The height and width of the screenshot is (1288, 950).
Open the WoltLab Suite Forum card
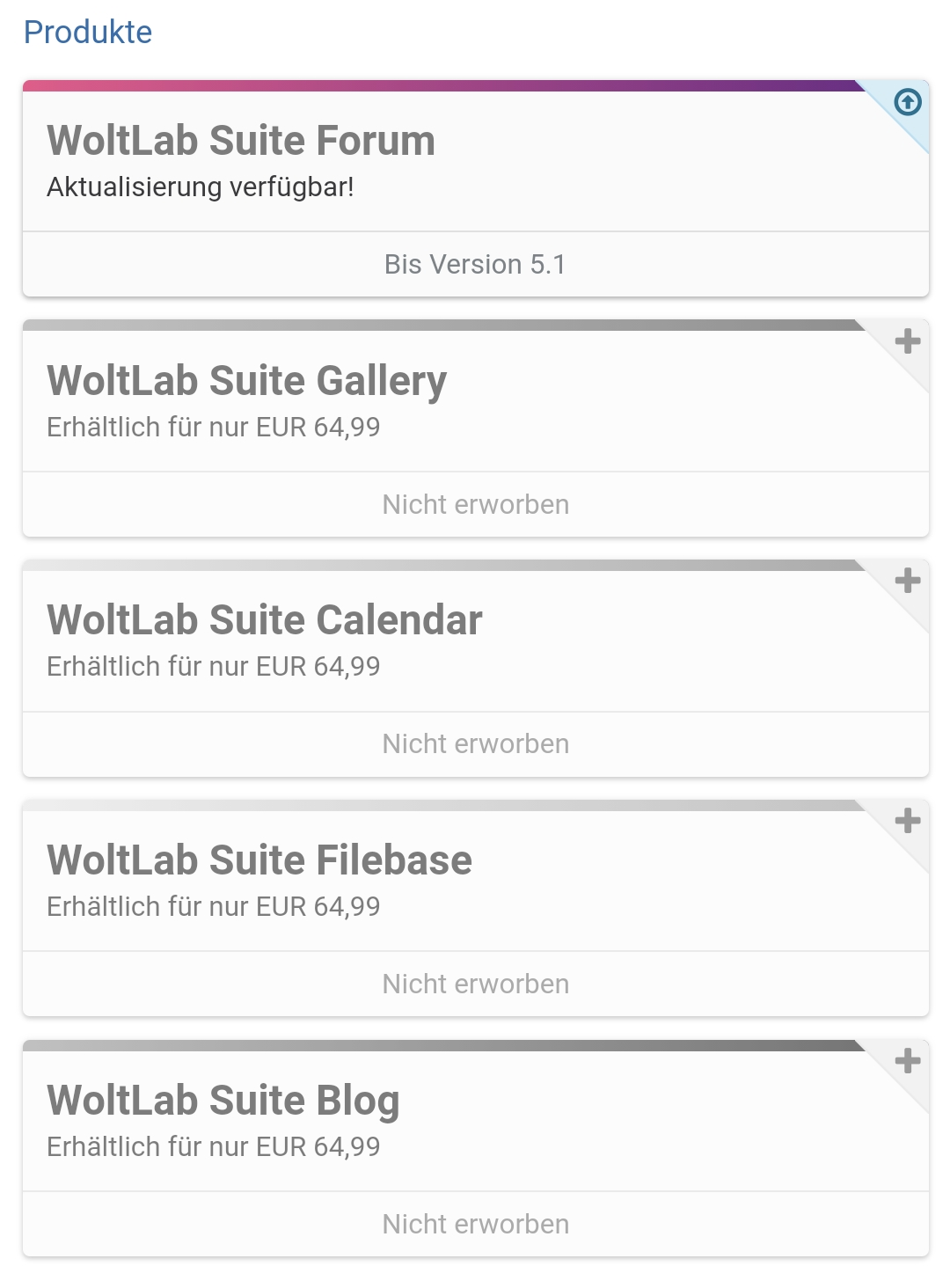click(x=241, y=141)
